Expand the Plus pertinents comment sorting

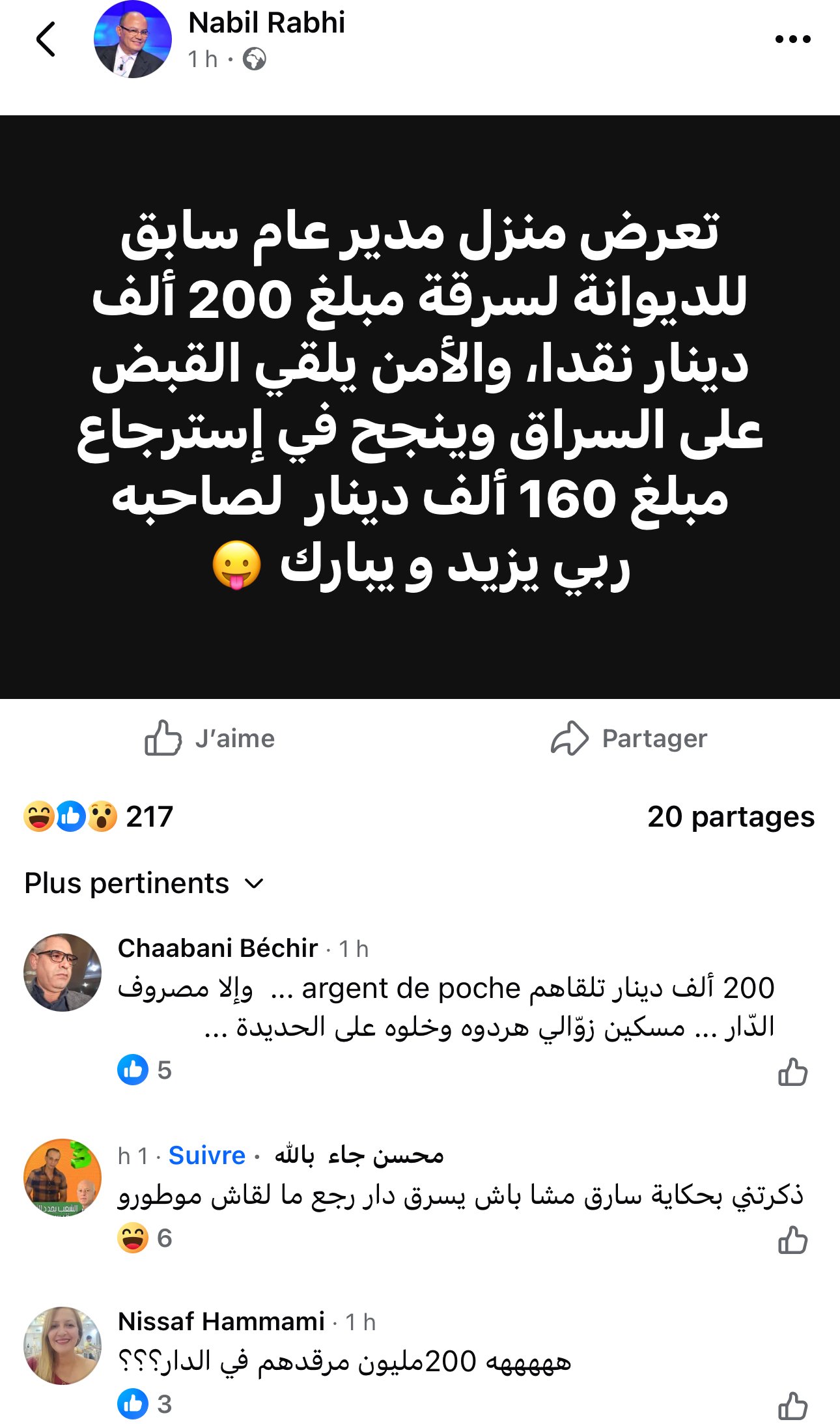[144, 883]
